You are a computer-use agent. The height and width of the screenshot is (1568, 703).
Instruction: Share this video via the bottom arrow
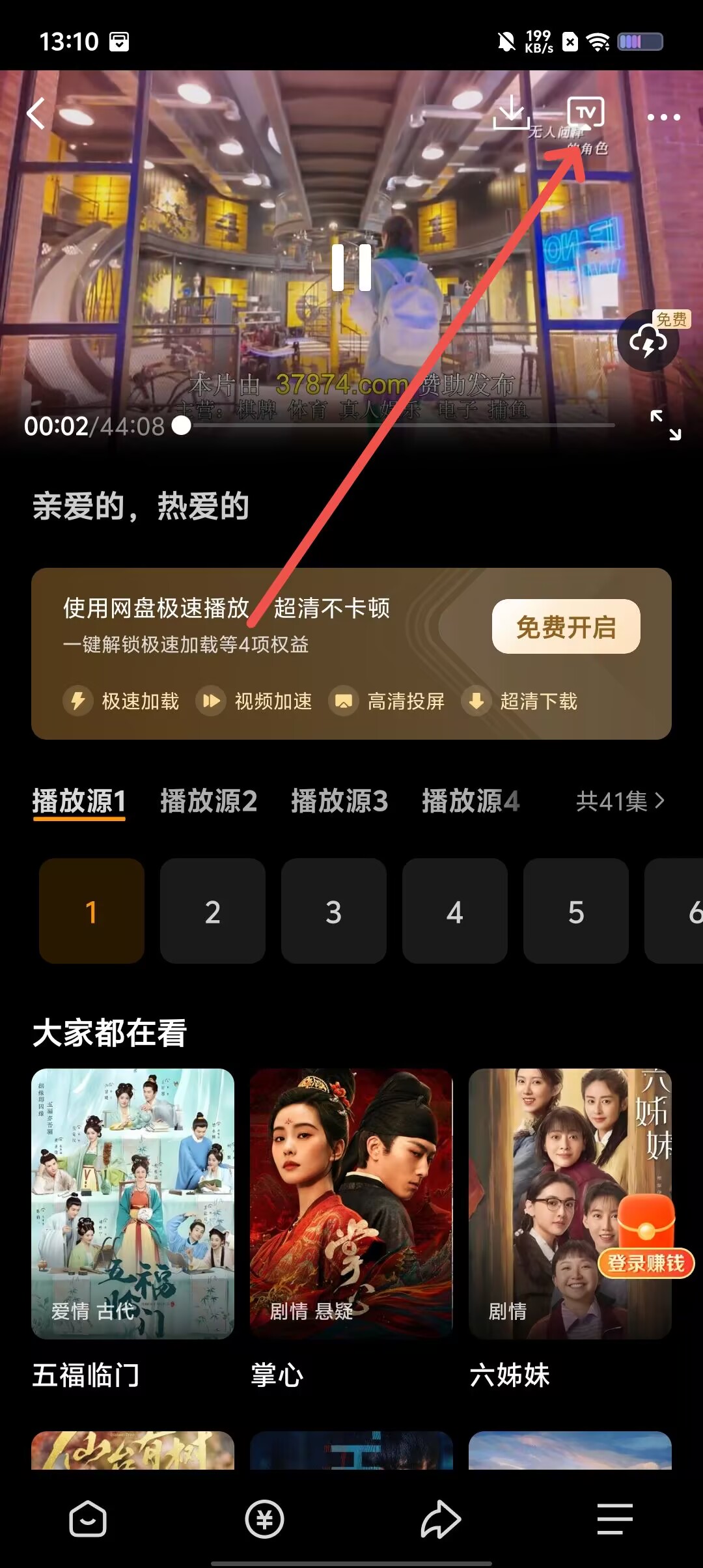click(x=440, y=1519)
